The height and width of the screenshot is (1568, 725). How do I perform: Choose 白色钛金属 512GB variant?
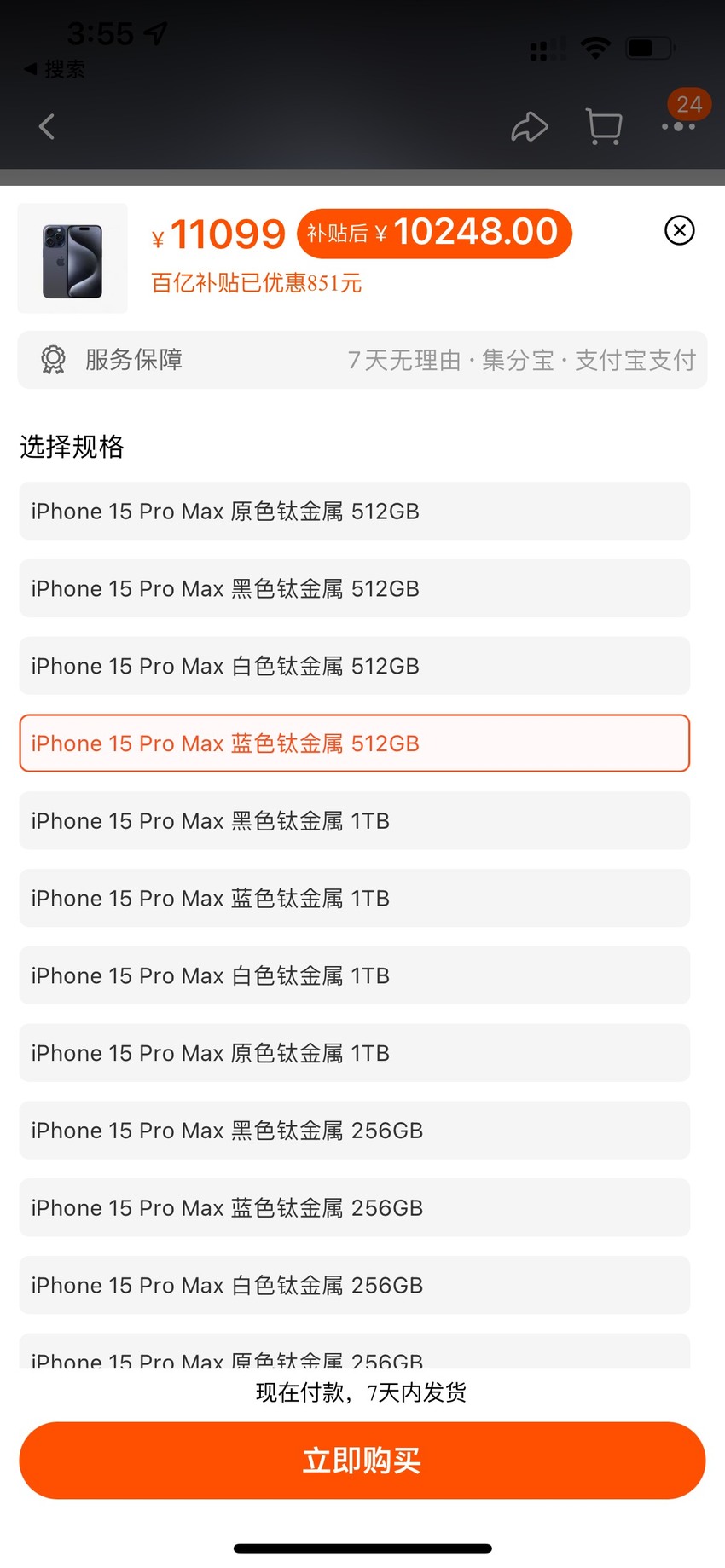coord(355,666)
